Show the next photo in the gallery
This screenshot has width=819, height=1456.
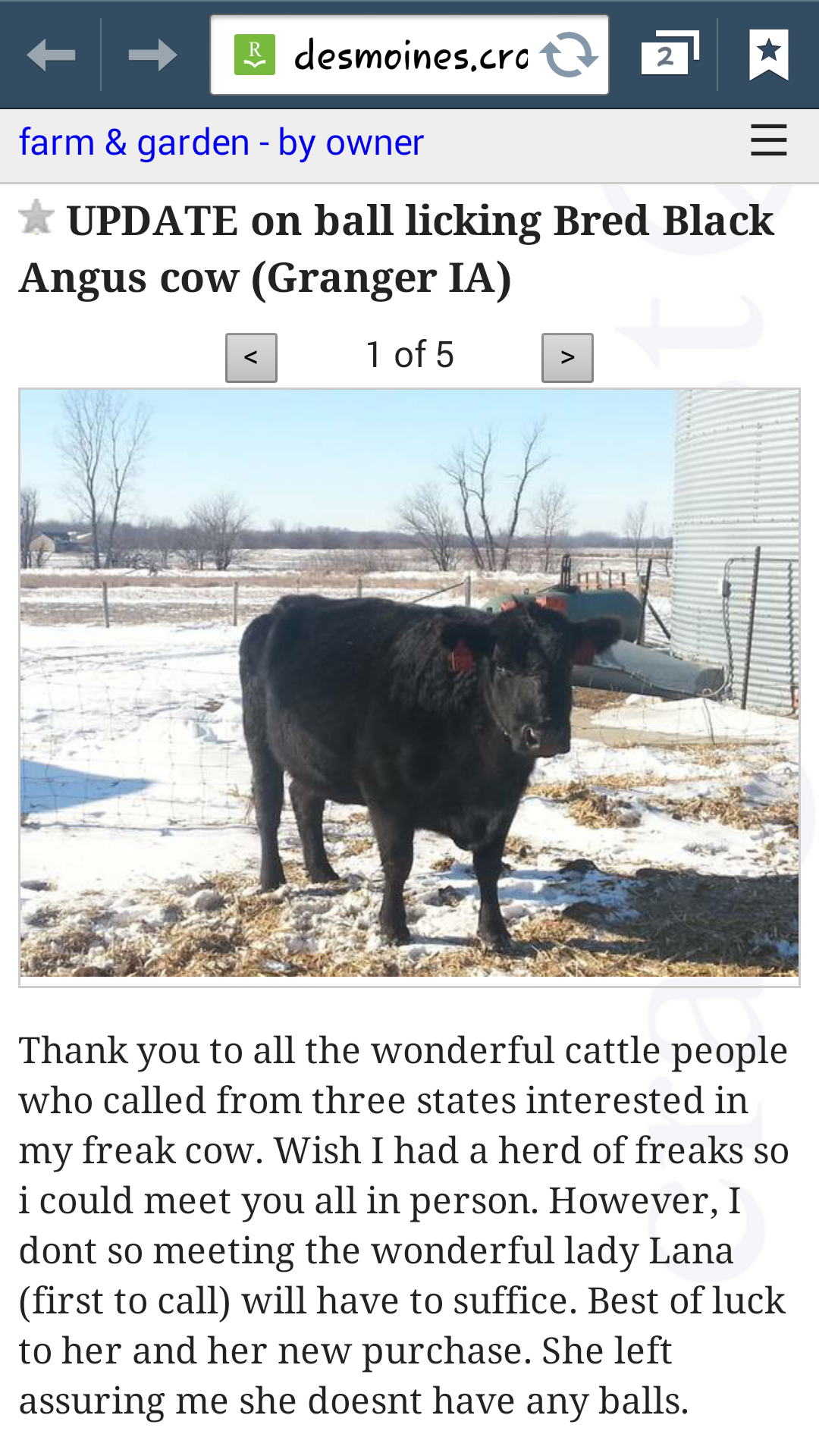(x=567, y=358)
